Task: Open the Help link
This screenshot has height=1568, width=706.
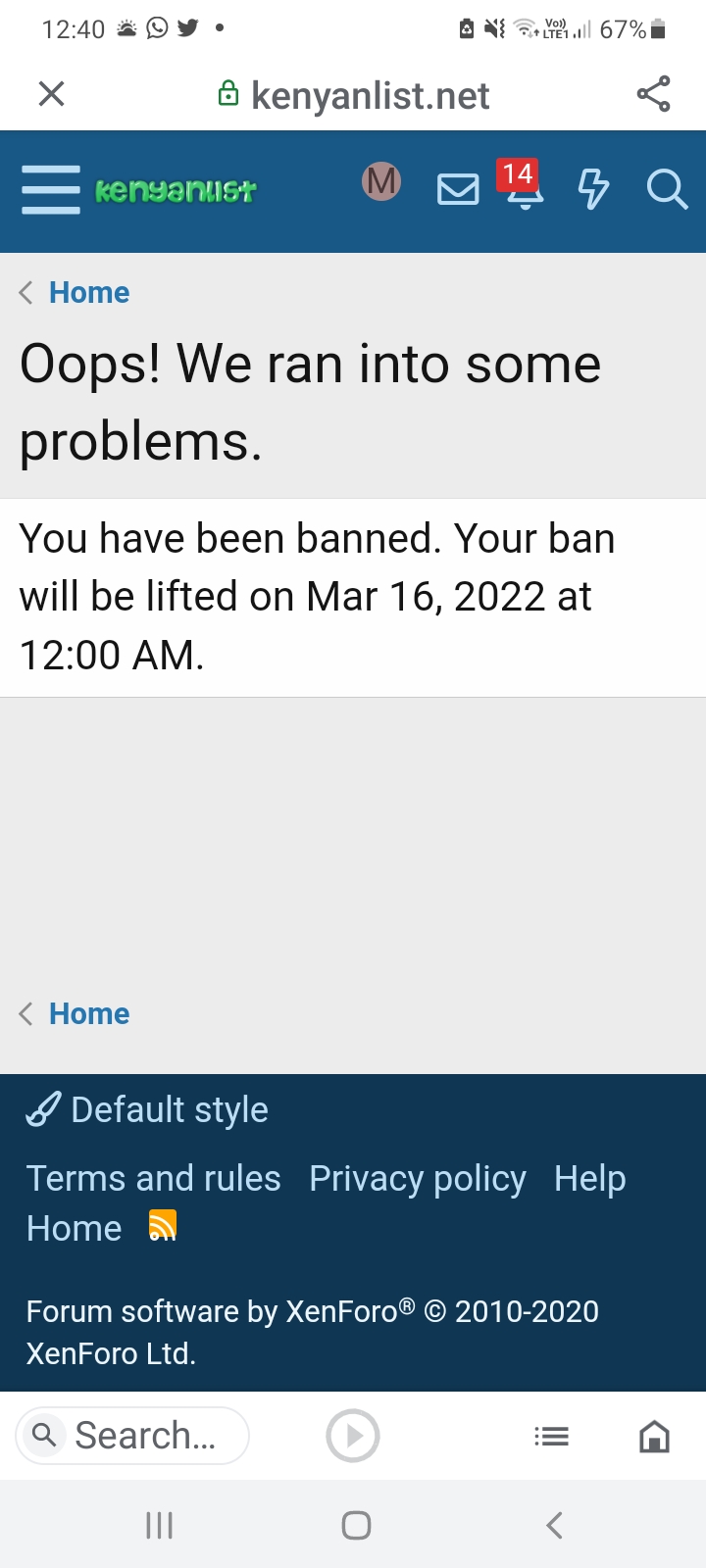Action: pos(589,1178)
